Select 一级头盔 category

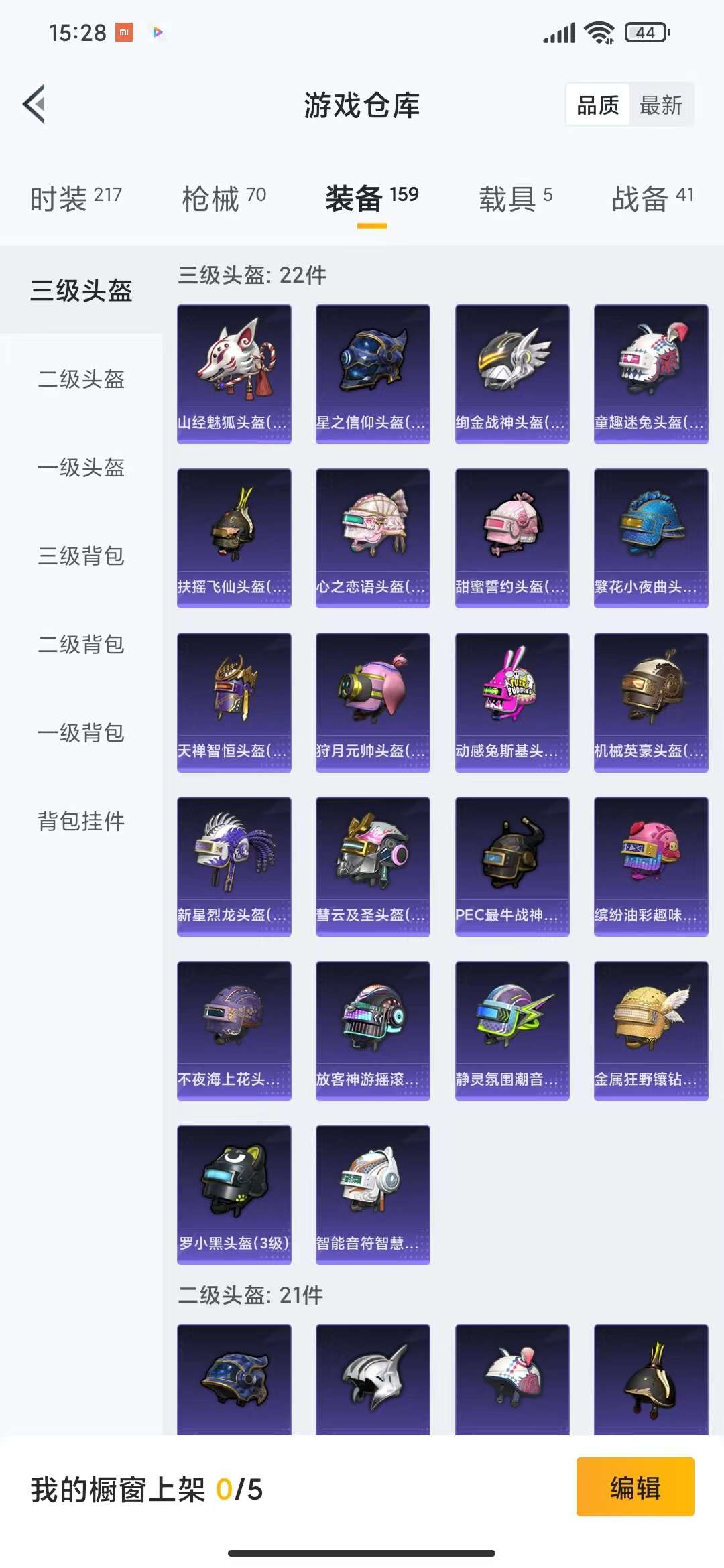pos(81,468)
